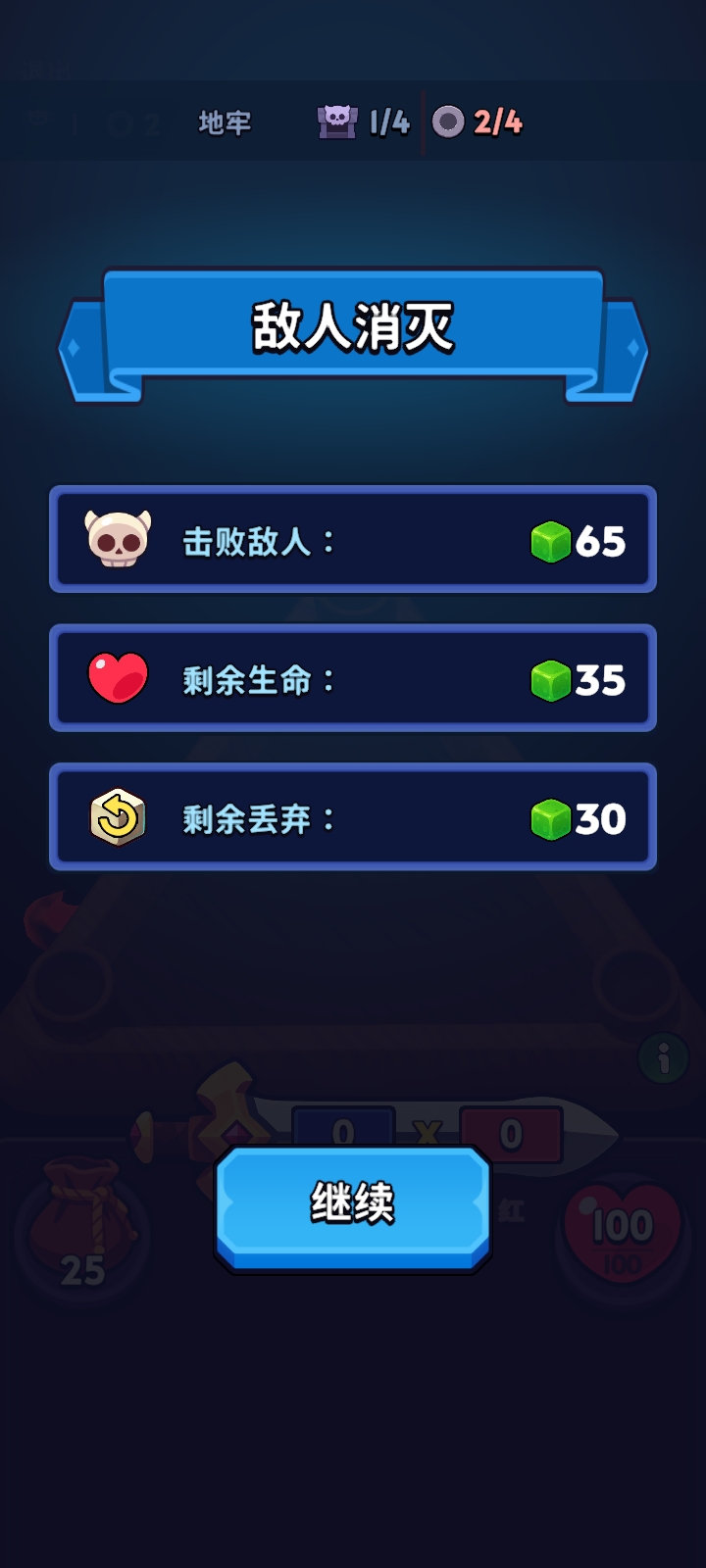
Task: Click the skull icon beside 击败敌人
Action: coord(118,539)
